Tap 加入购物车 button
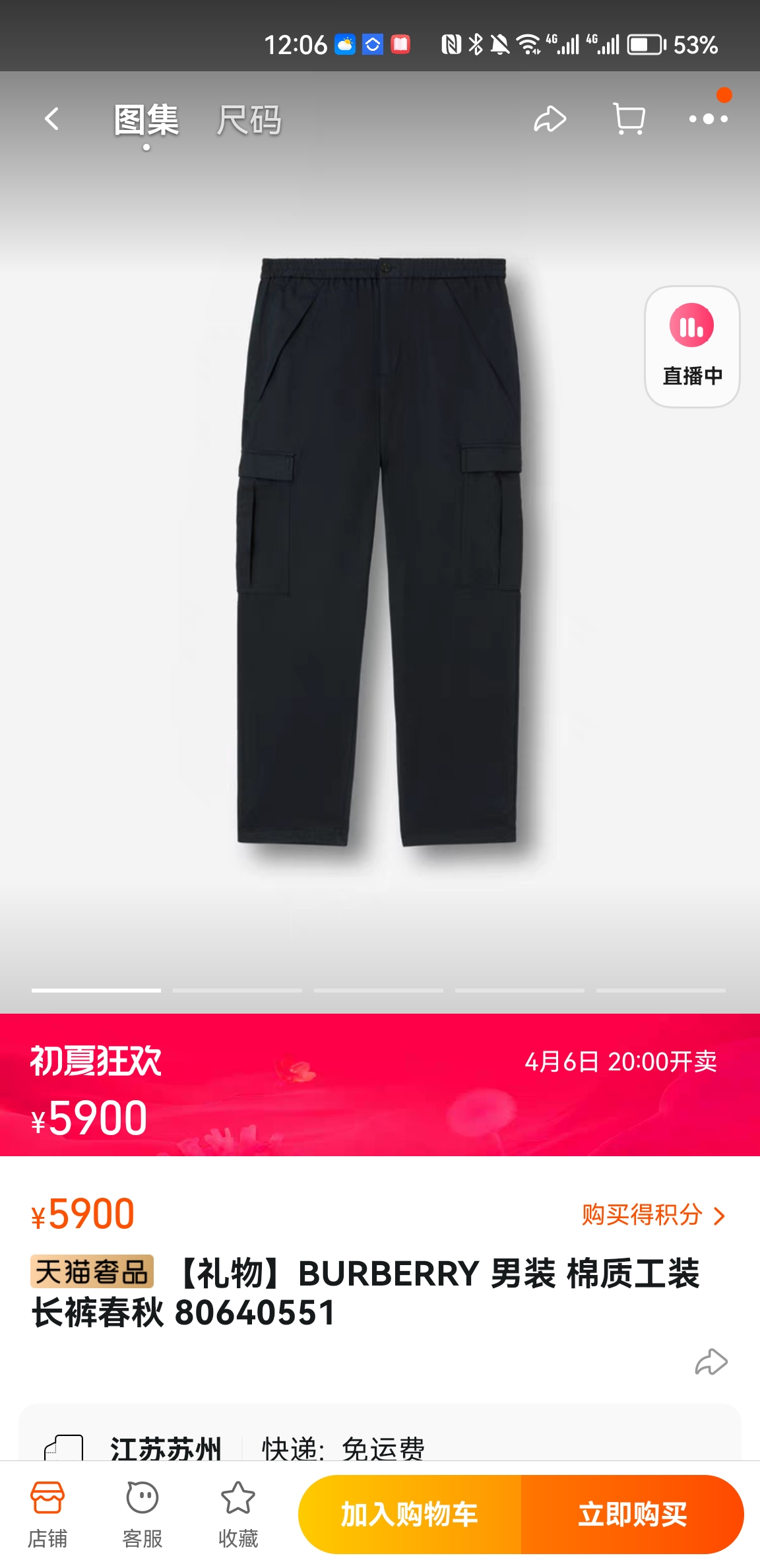760x1568 pixels. [410, 1514]
